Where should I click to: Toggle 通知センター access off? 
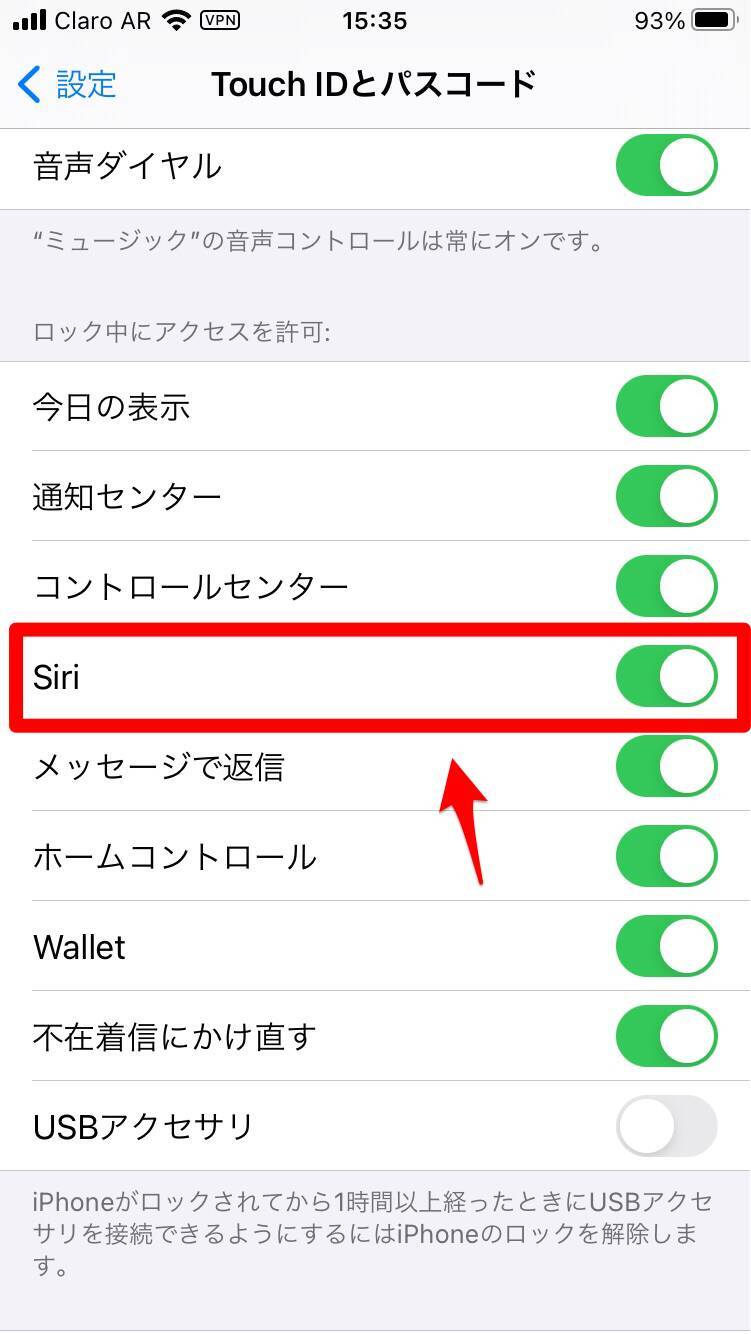[666, 497]
